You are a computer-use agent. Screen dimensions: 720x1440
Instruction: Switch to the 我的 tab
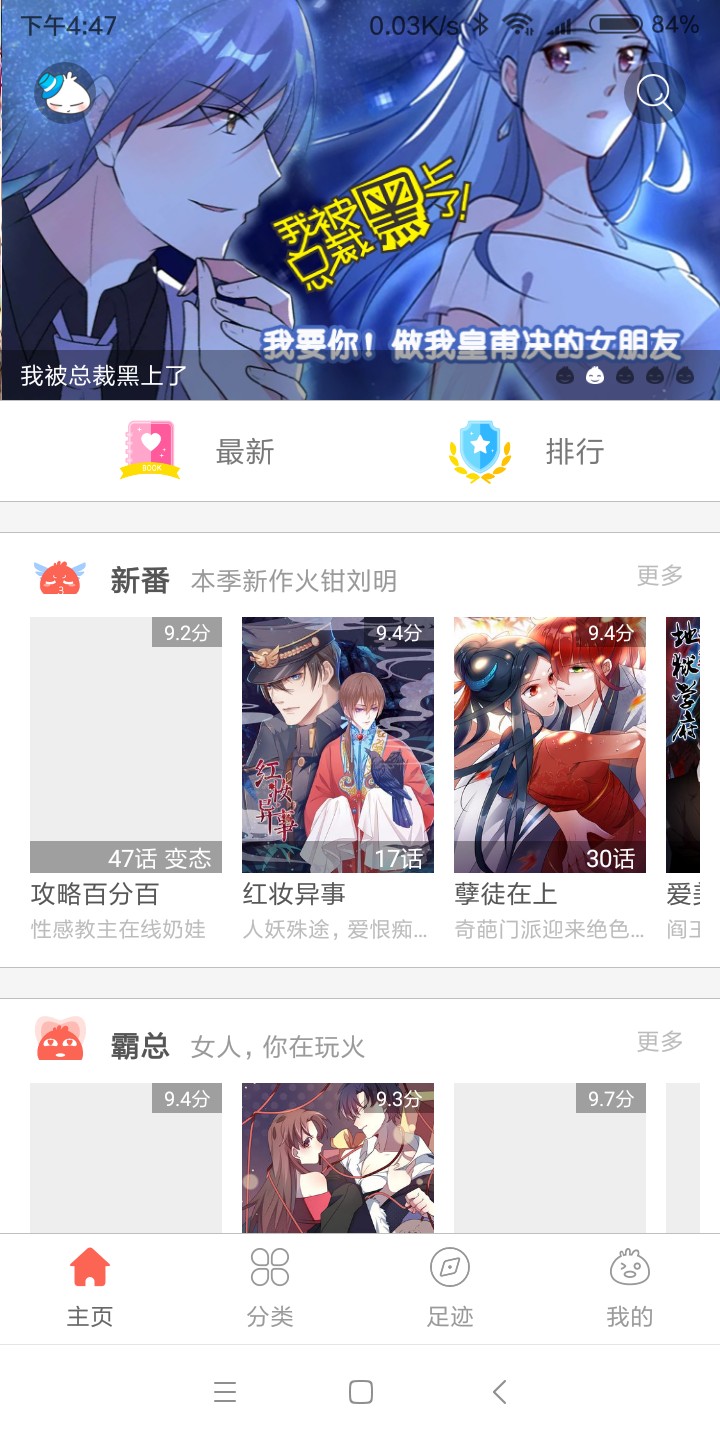630,1288
